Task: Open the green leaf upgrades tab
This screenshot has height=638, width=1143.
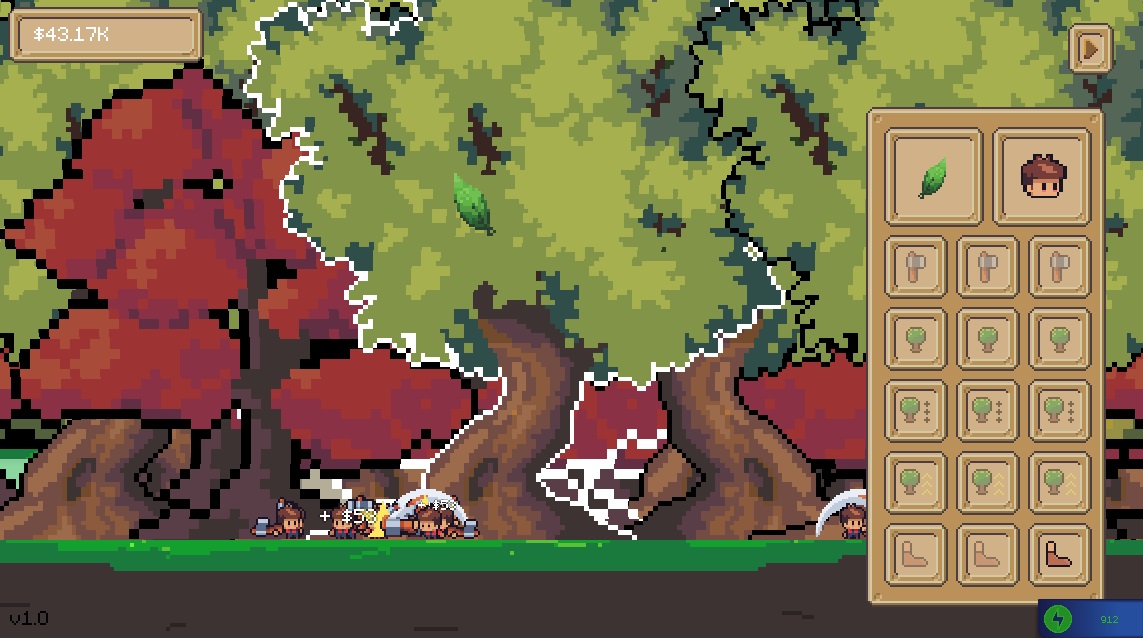Action: click(933, 178)
